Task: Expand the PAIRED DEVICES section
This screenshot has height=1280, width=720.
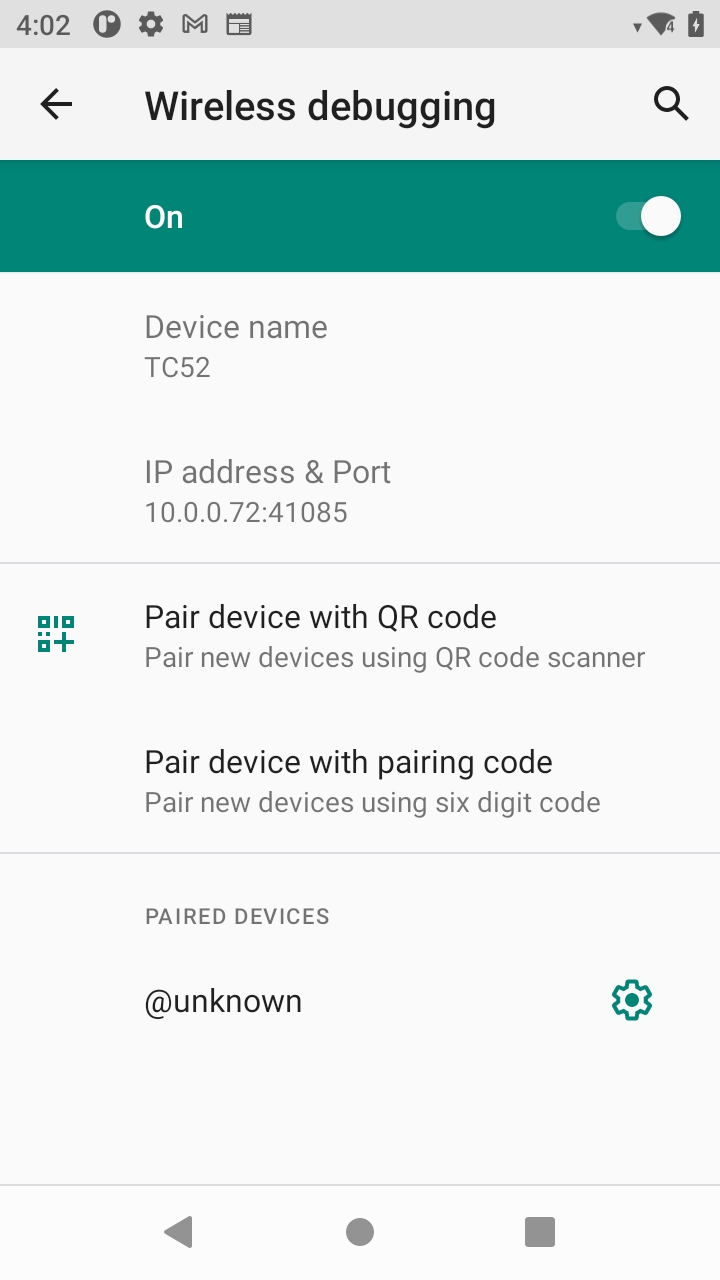Action: pos(237,915)
